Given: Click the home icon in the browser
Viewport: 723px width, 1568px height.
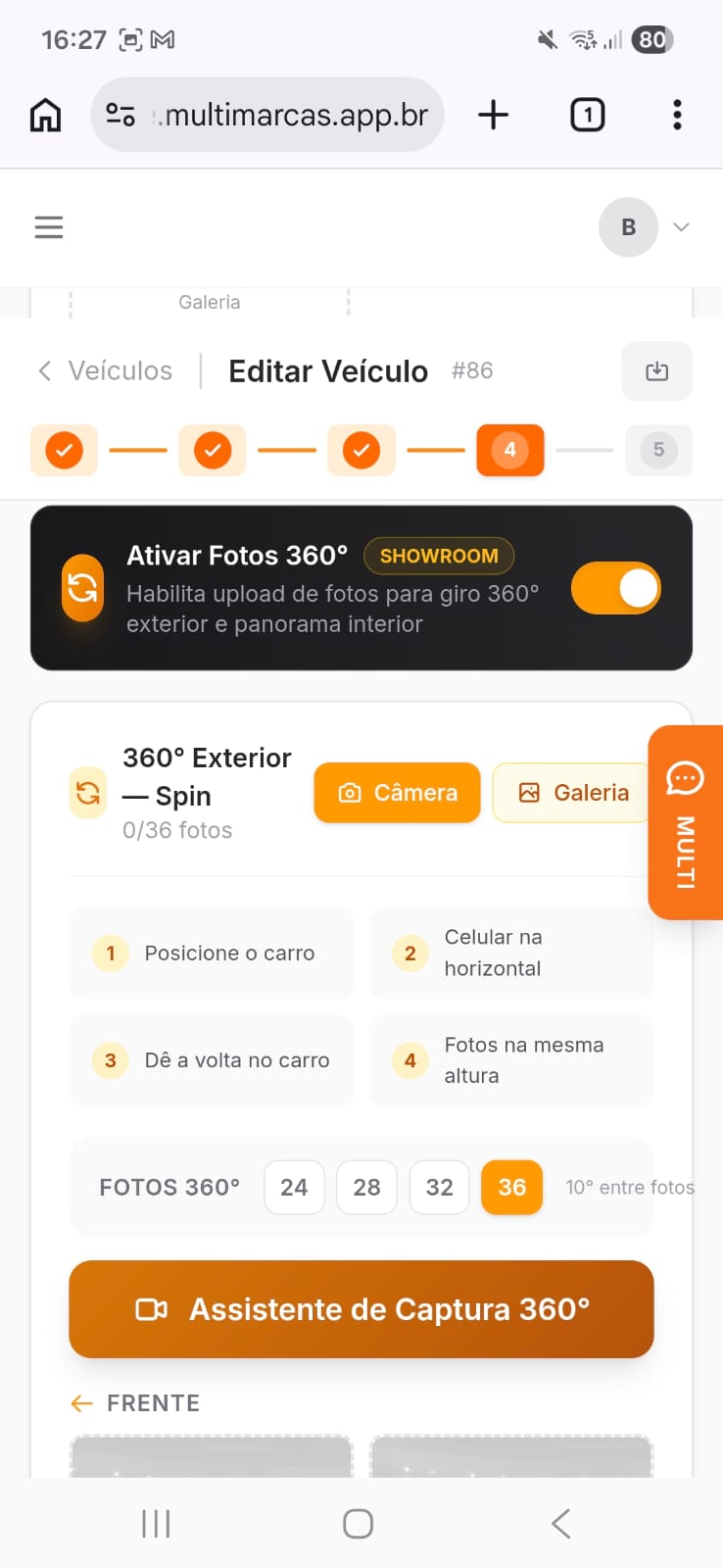Looking at the screenshot, I should (x=43, y=115).
